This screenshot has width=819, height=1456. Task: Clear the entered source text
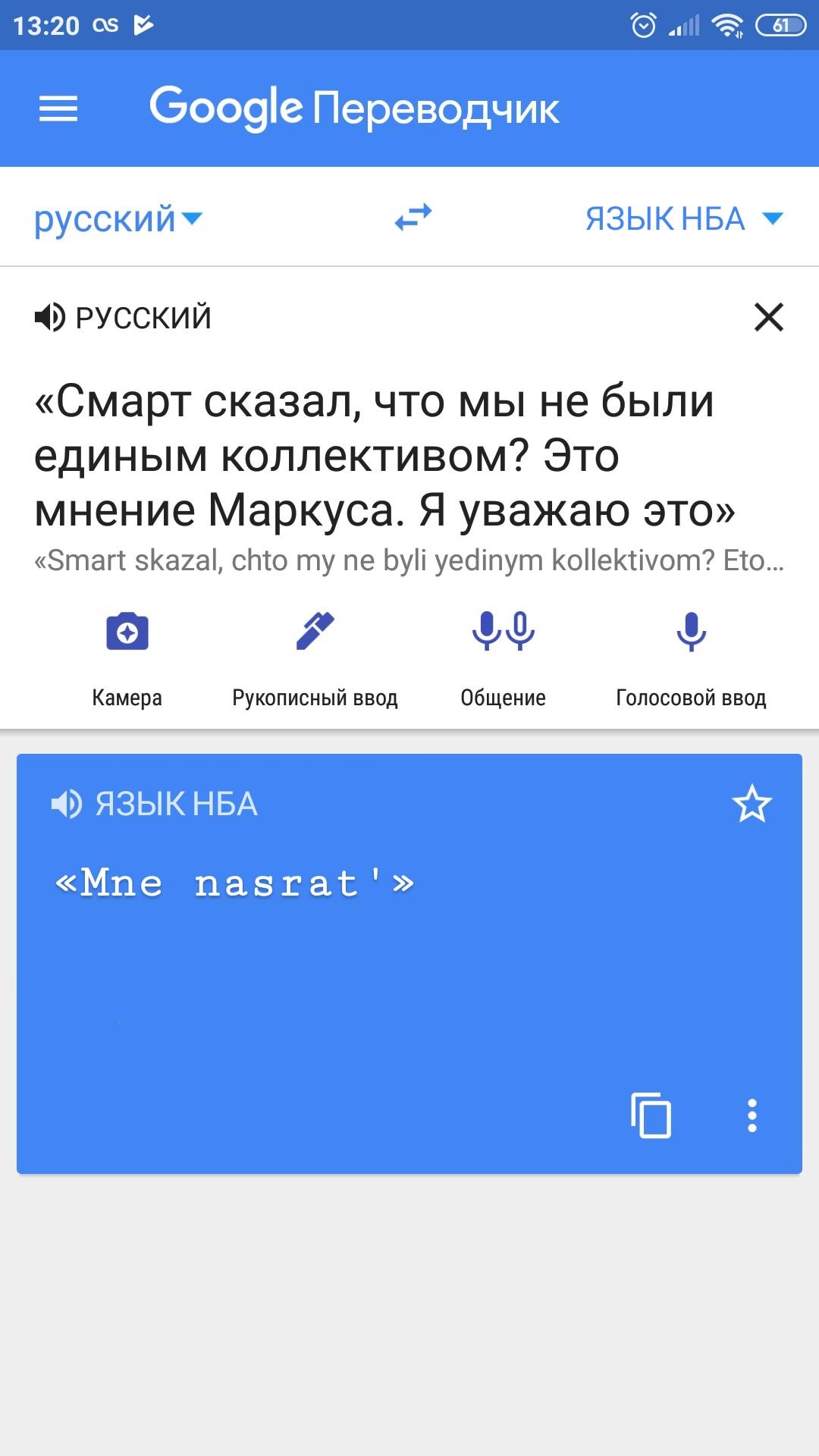(769, 317)
